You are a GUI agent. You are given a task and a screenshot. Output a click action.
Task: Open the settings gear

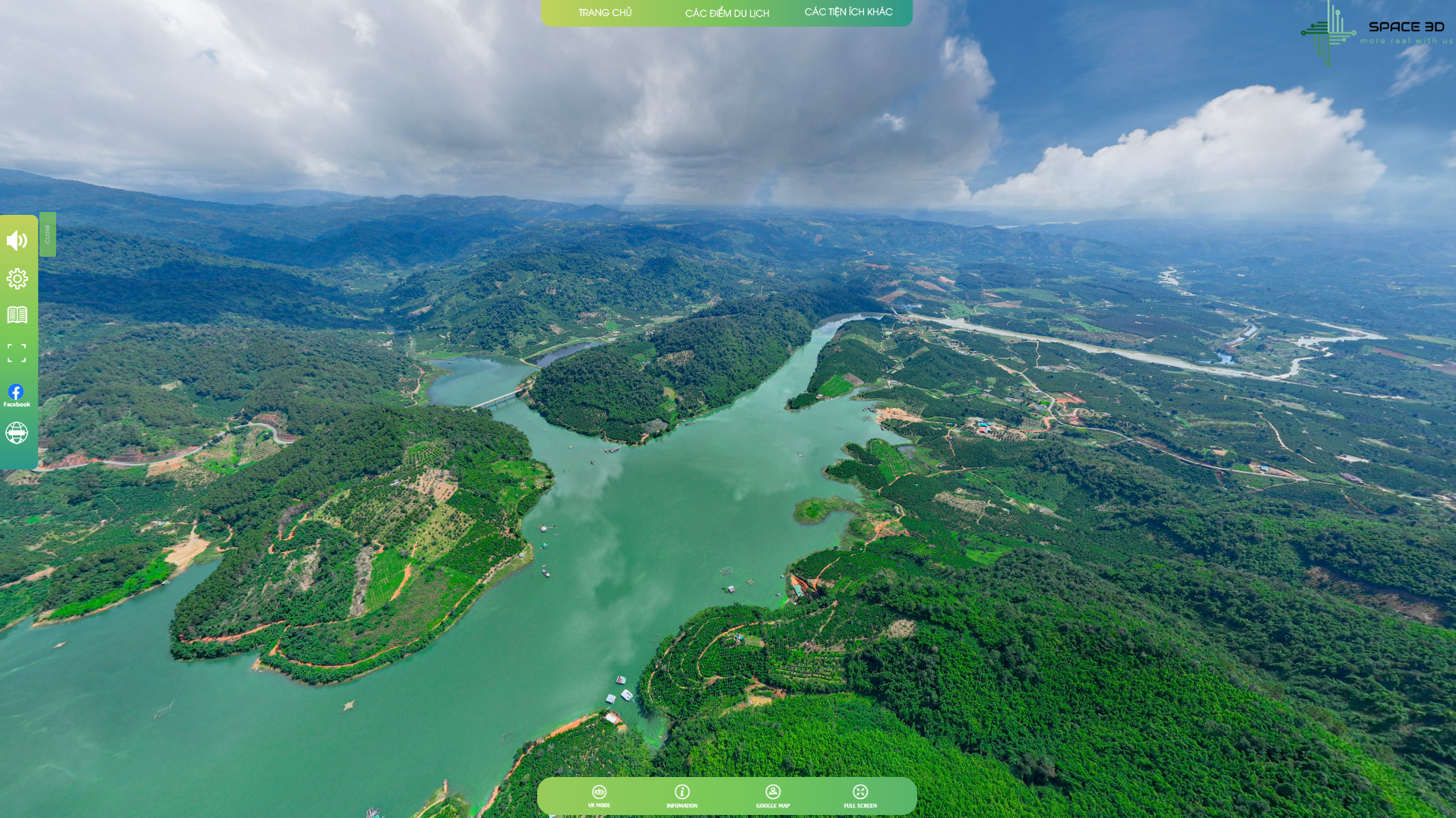coord(17,279)
